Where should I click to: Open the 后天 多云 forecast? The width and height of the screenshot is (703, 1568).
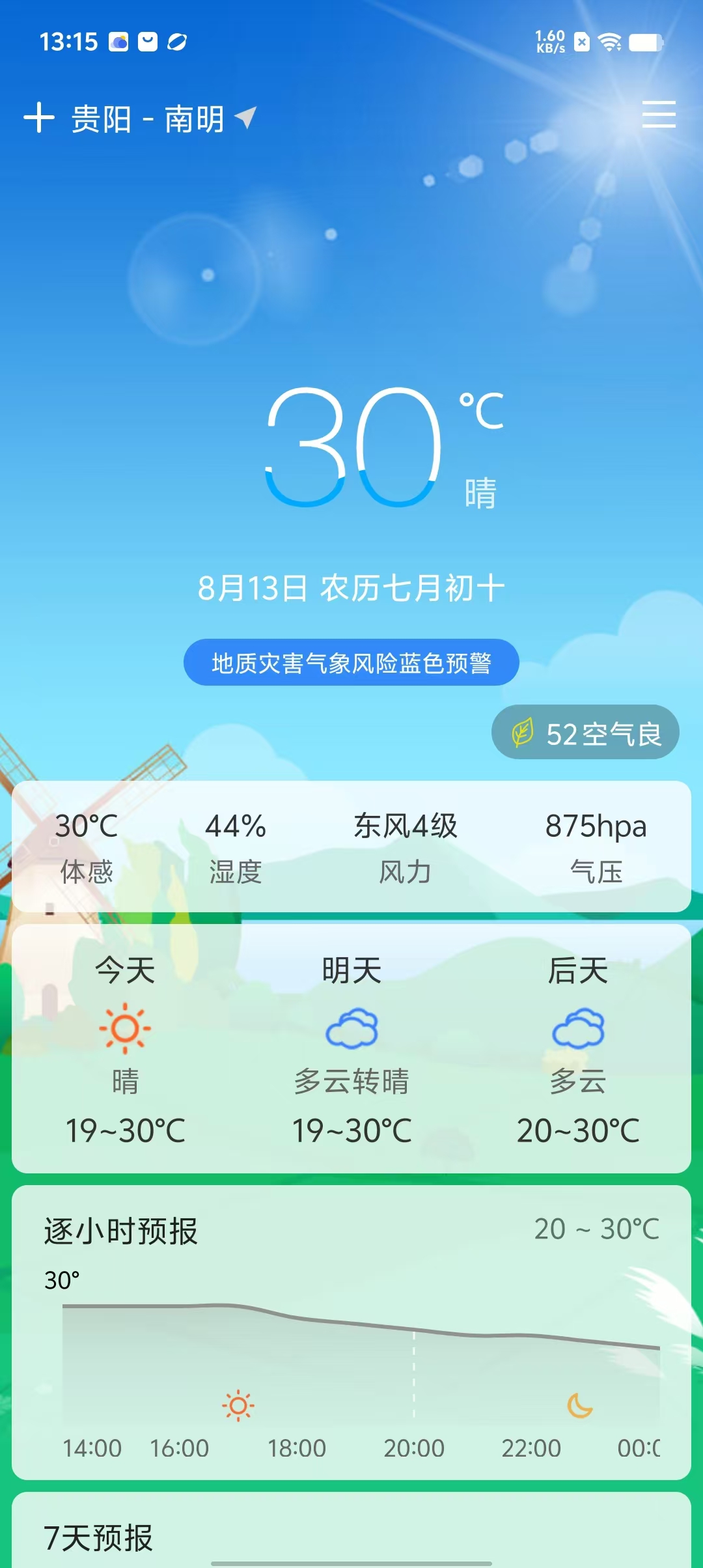point(577,1050)
